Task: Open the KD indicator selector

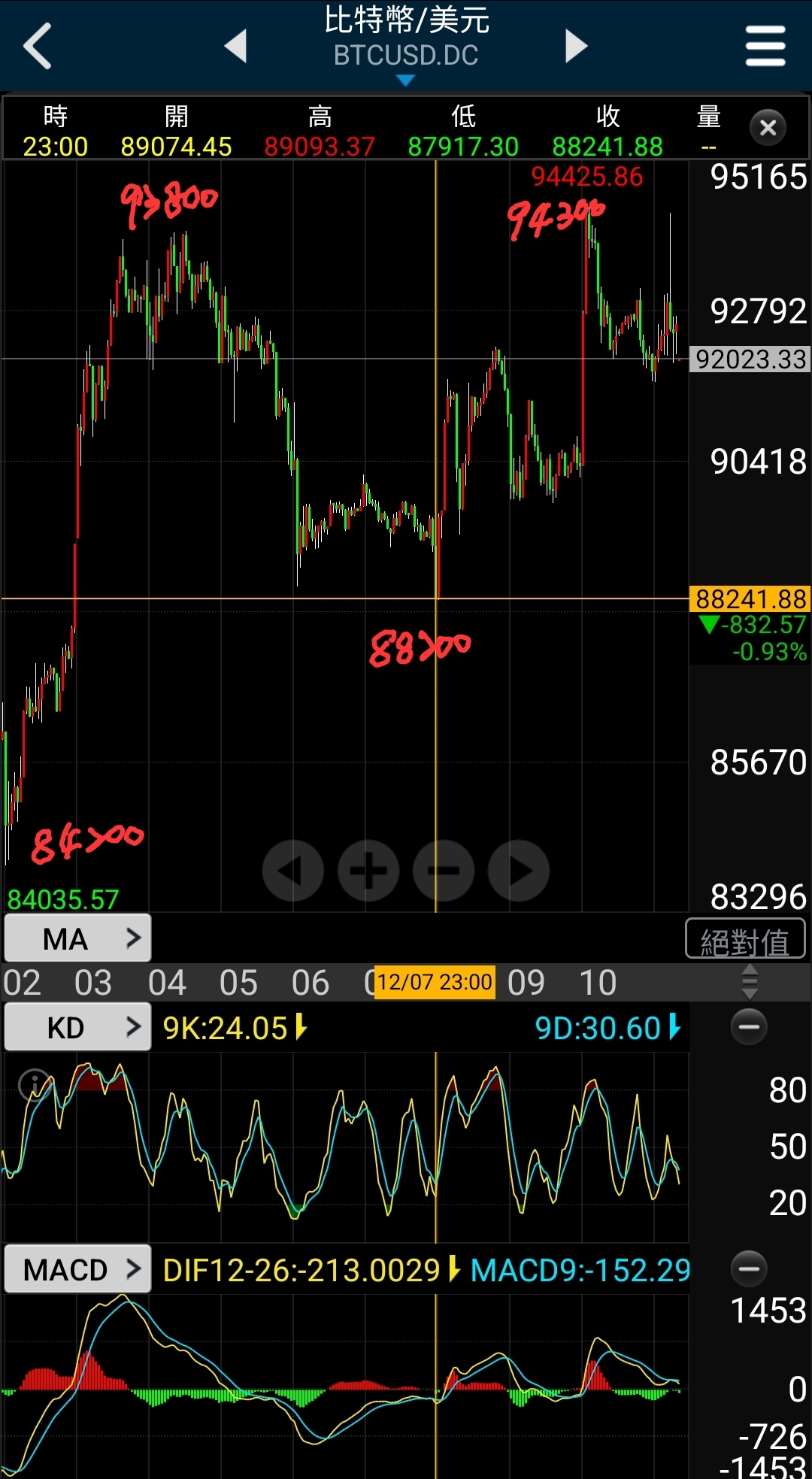Action: click(77, 1027)
